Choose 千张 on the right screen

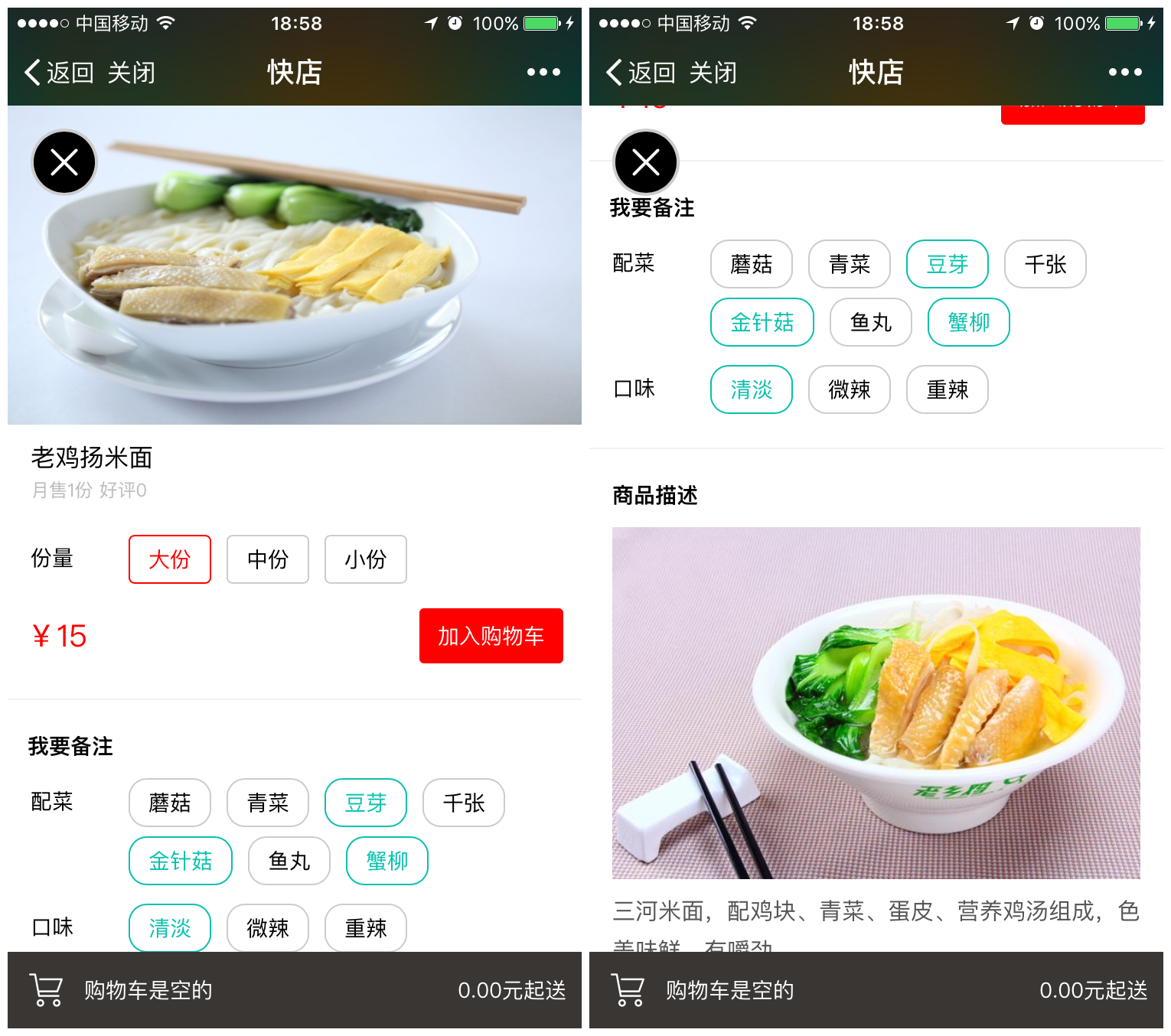1045,264
